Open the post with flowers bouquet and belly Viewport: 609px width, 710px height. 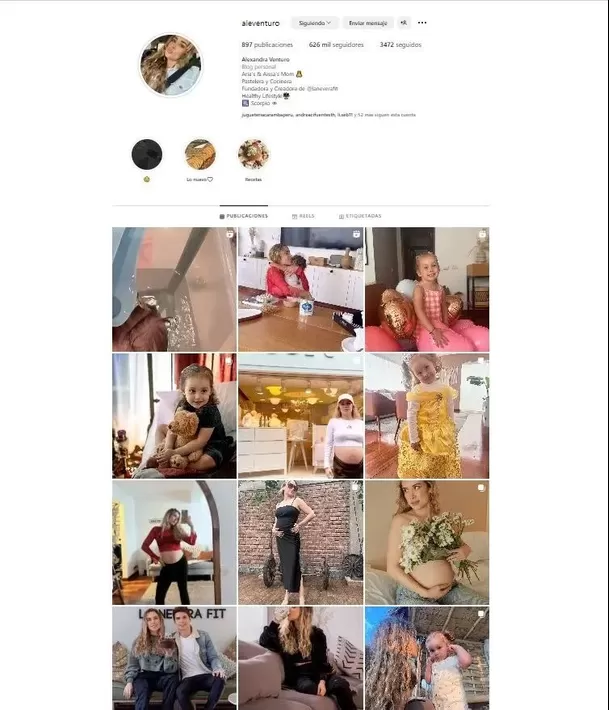(427, 542)
